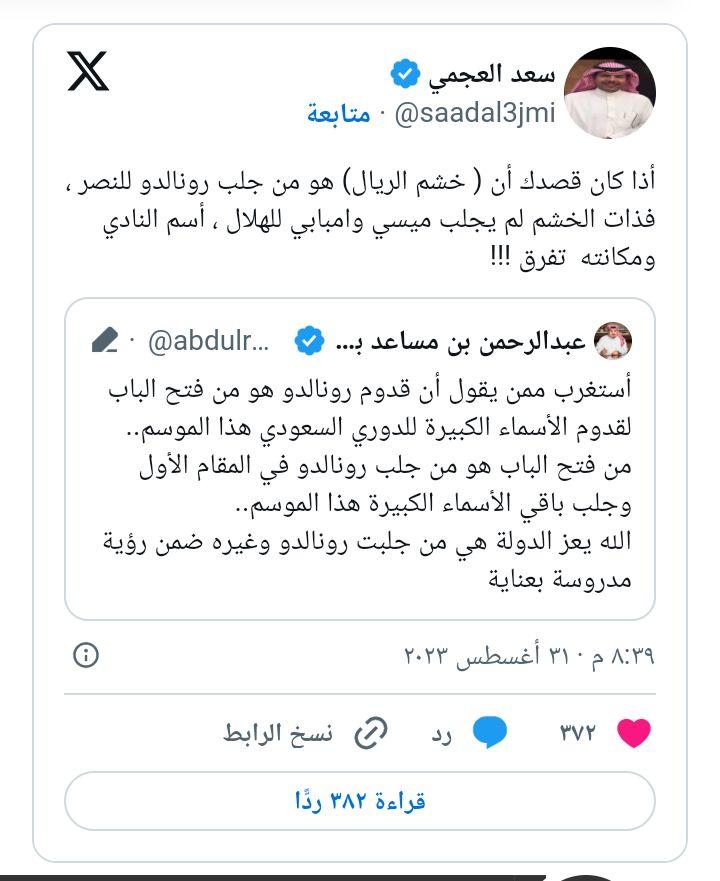Tap the info icon beside the timestamp
720x881 pixels.
pos(87,655)
